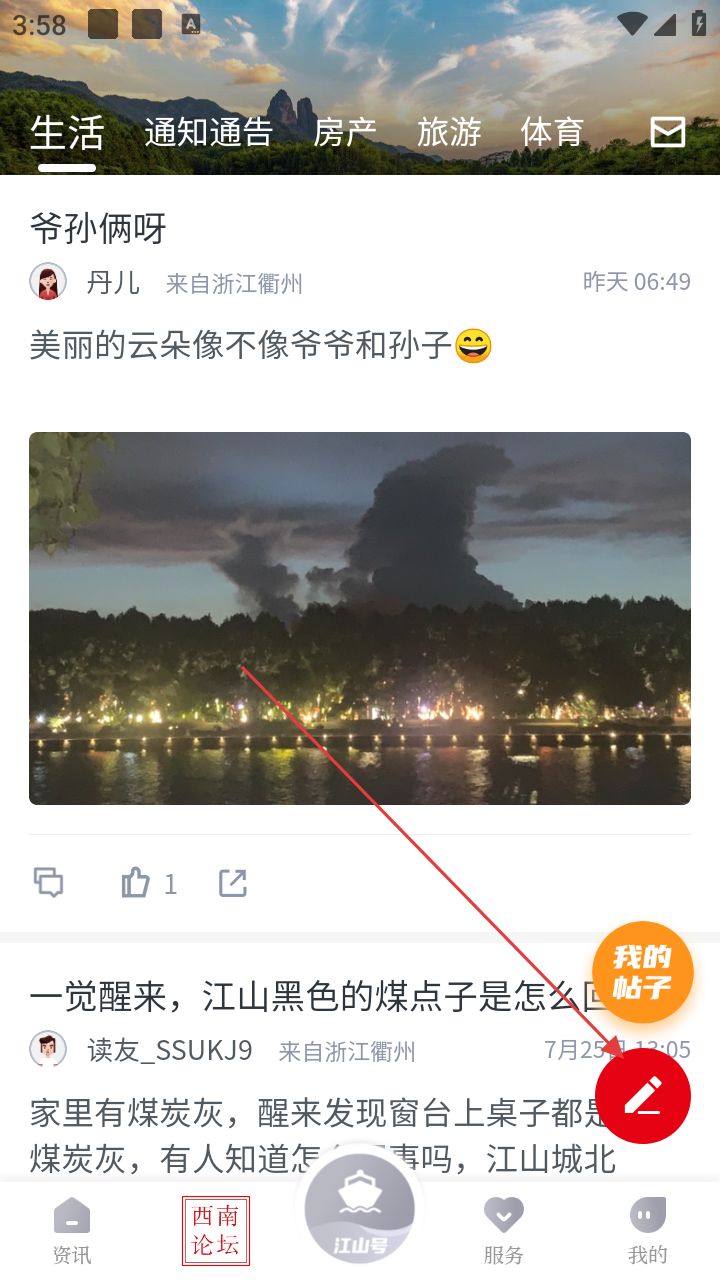720x1280 pixels.
Task: Open 我的帖子 floating button
Action: [642, 972]
